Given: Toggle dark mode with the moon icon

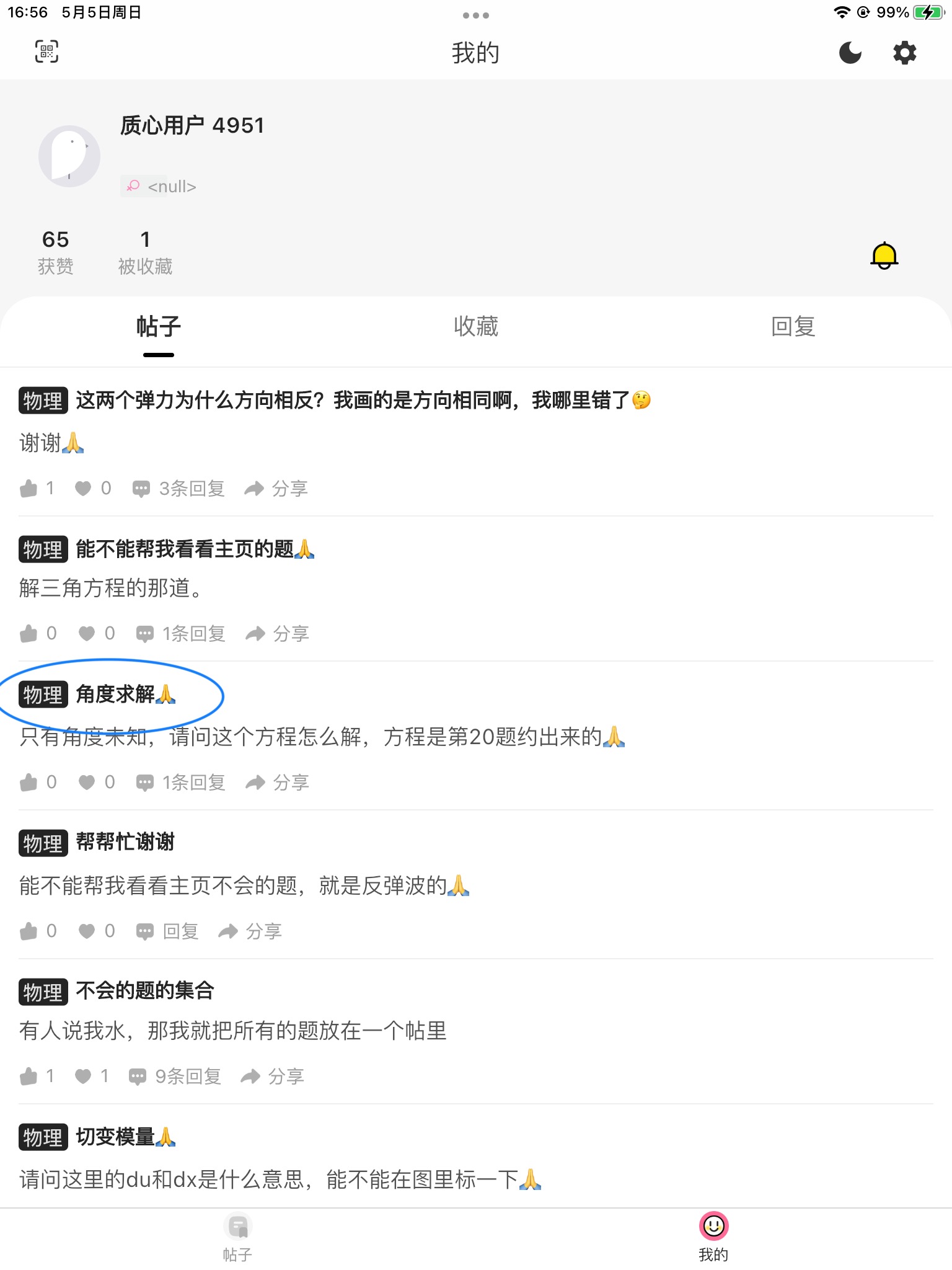Looking at the screenshot, I should pos(850,53).
